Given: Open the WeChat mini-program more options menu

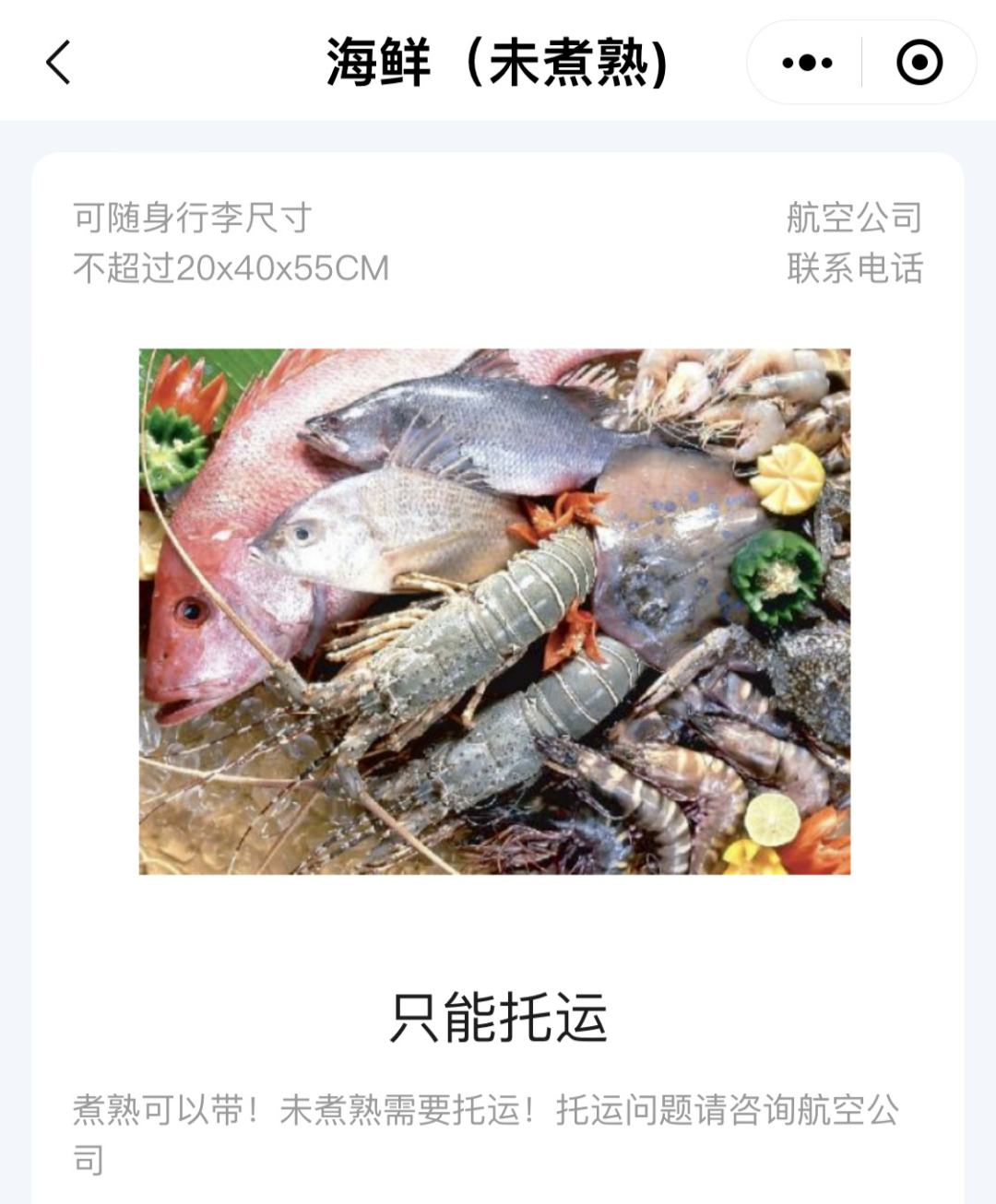Looking at the screenshot, I should [805, 63].
